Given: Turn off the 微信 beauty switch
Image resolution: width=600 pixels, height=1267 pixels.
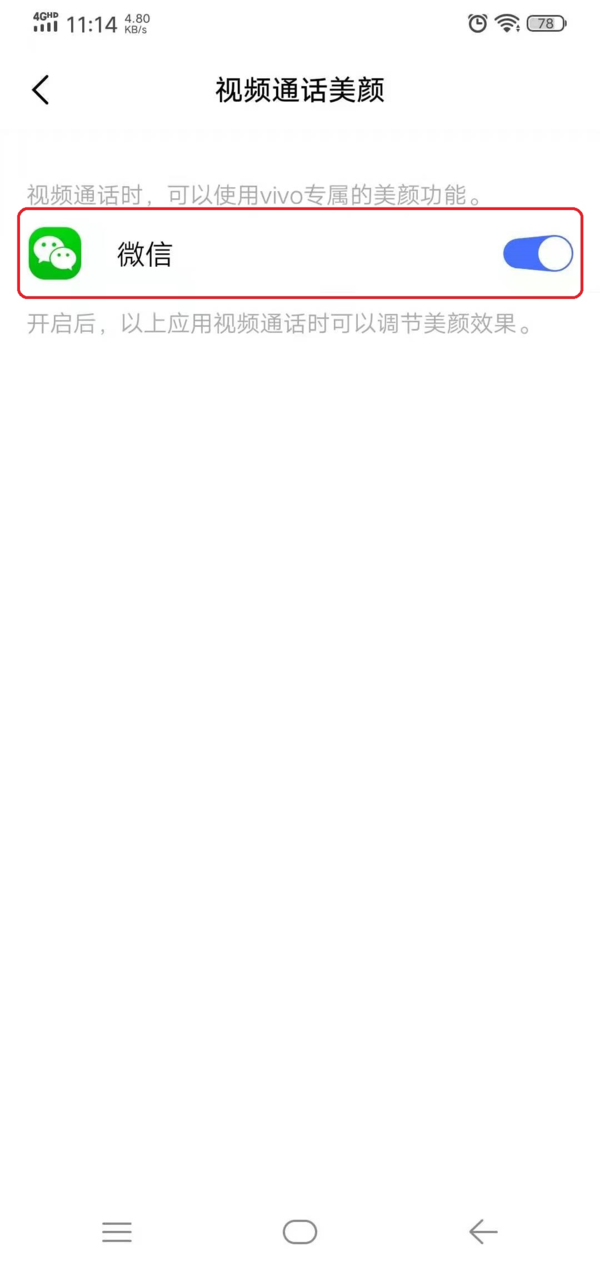Looking at the screenshot, I should [x=537, y=254].
